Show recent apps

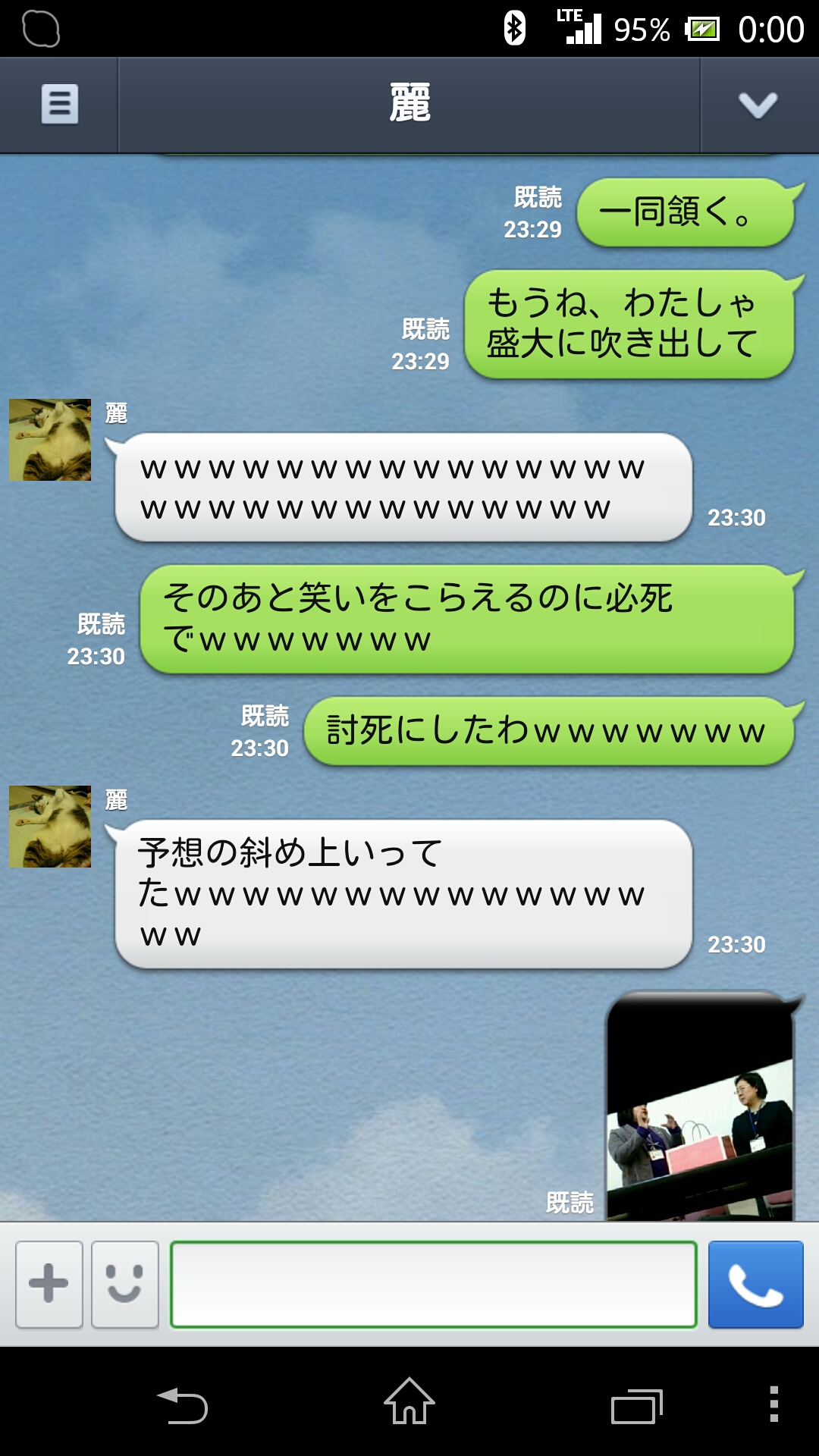point(637,1406)
